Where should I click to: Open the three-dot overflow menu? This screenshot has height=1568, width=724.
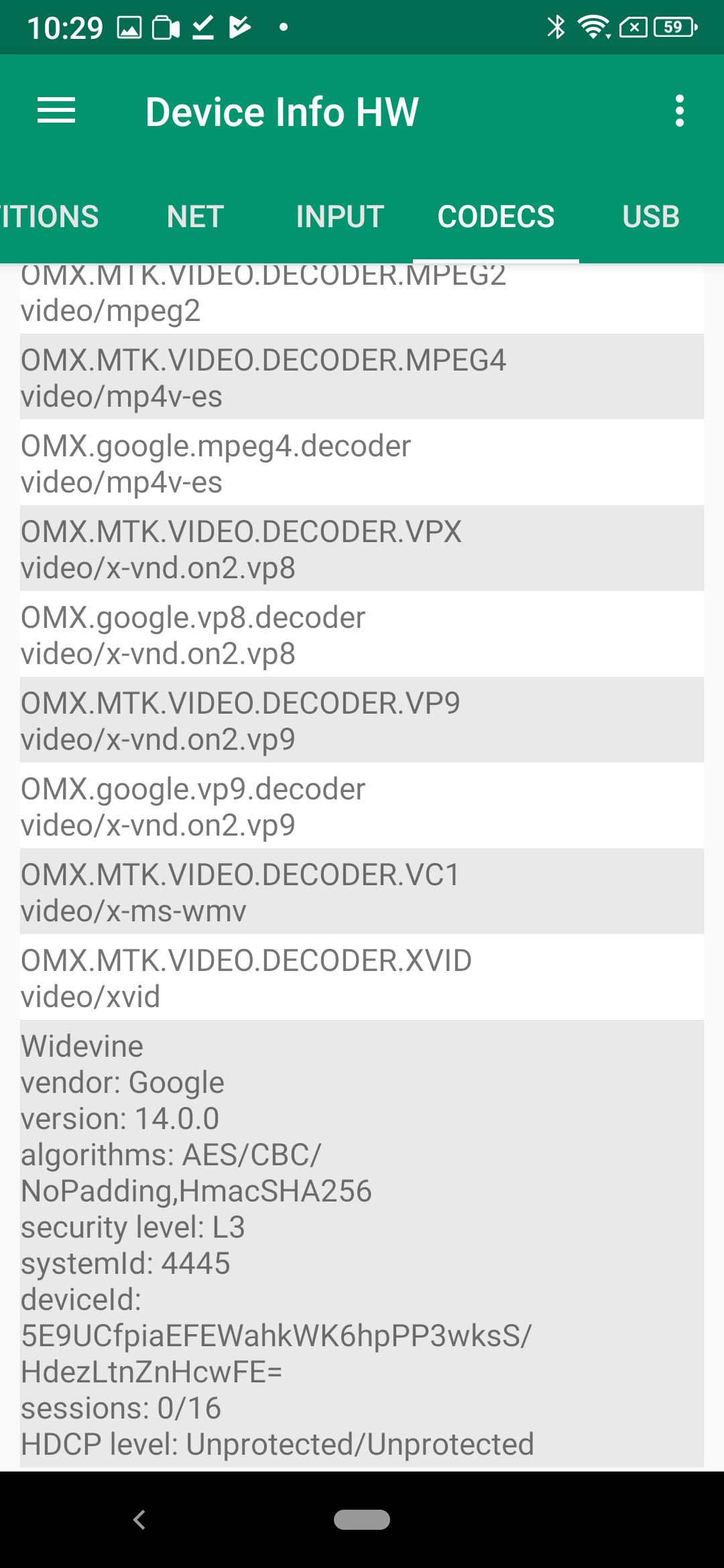click(679, 111)
